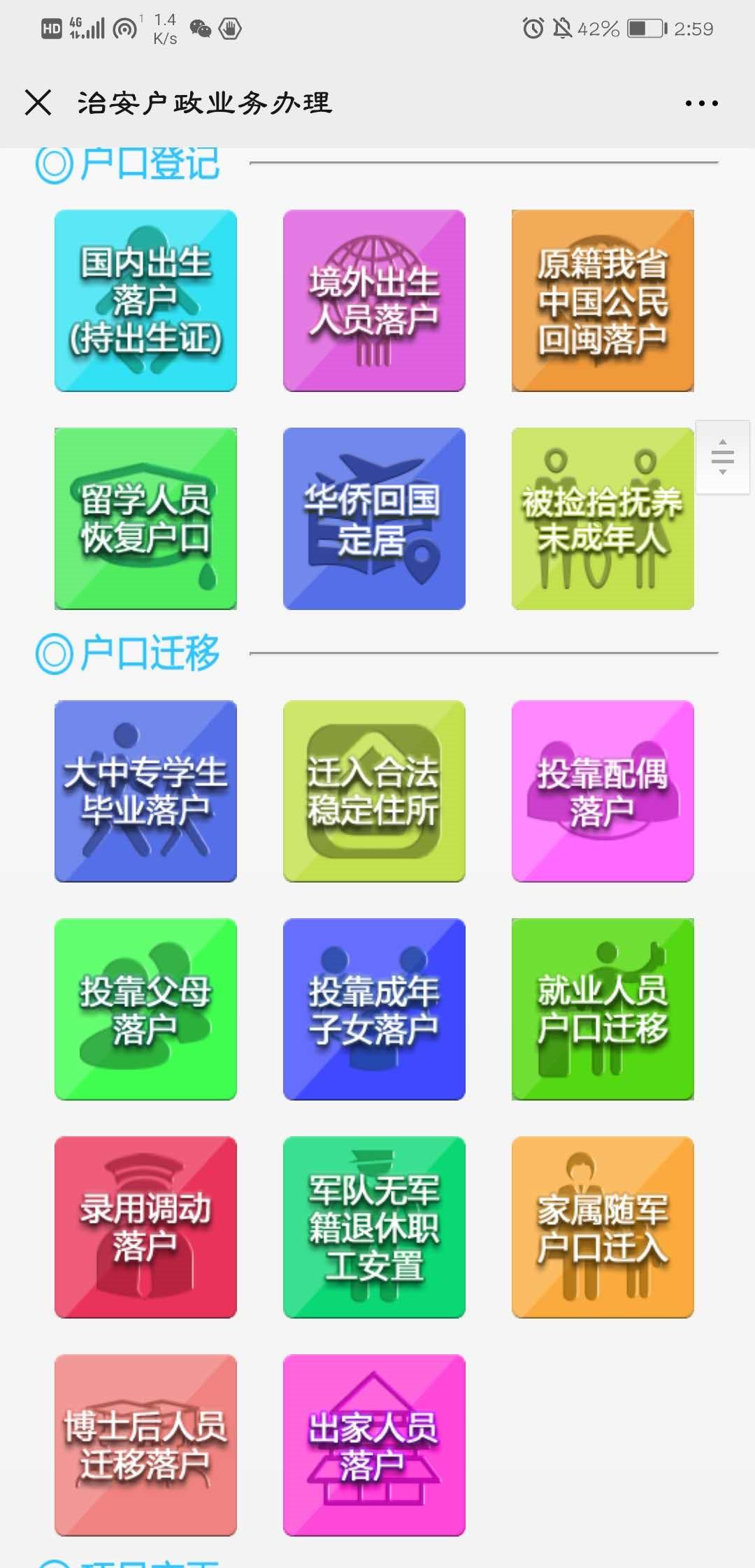Screen dimensions: 755x1568
Task: Close the 治安户政业务办理 page
Action: [38, 103]
